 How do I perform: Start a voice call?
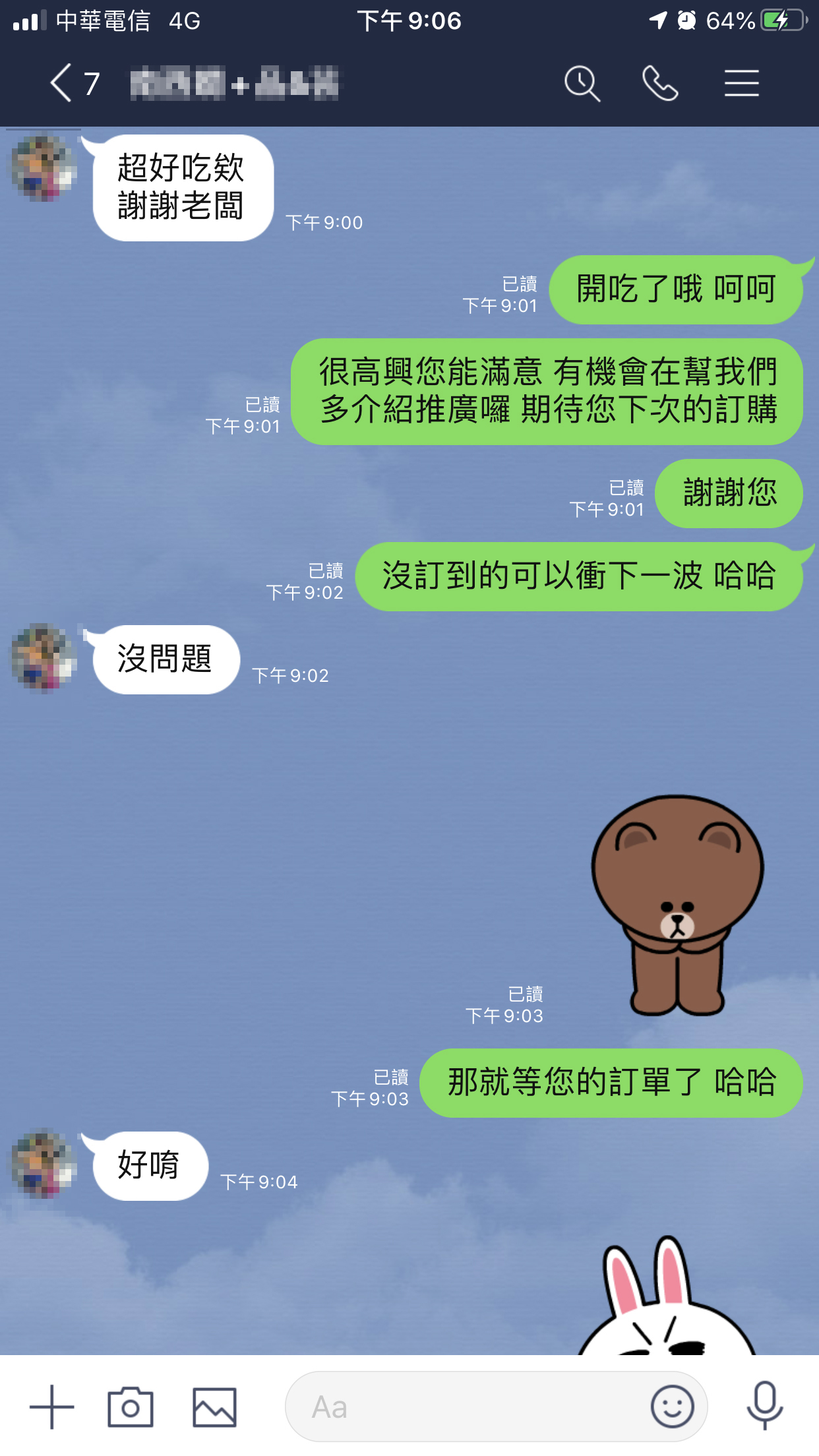[x=660, y=84]
